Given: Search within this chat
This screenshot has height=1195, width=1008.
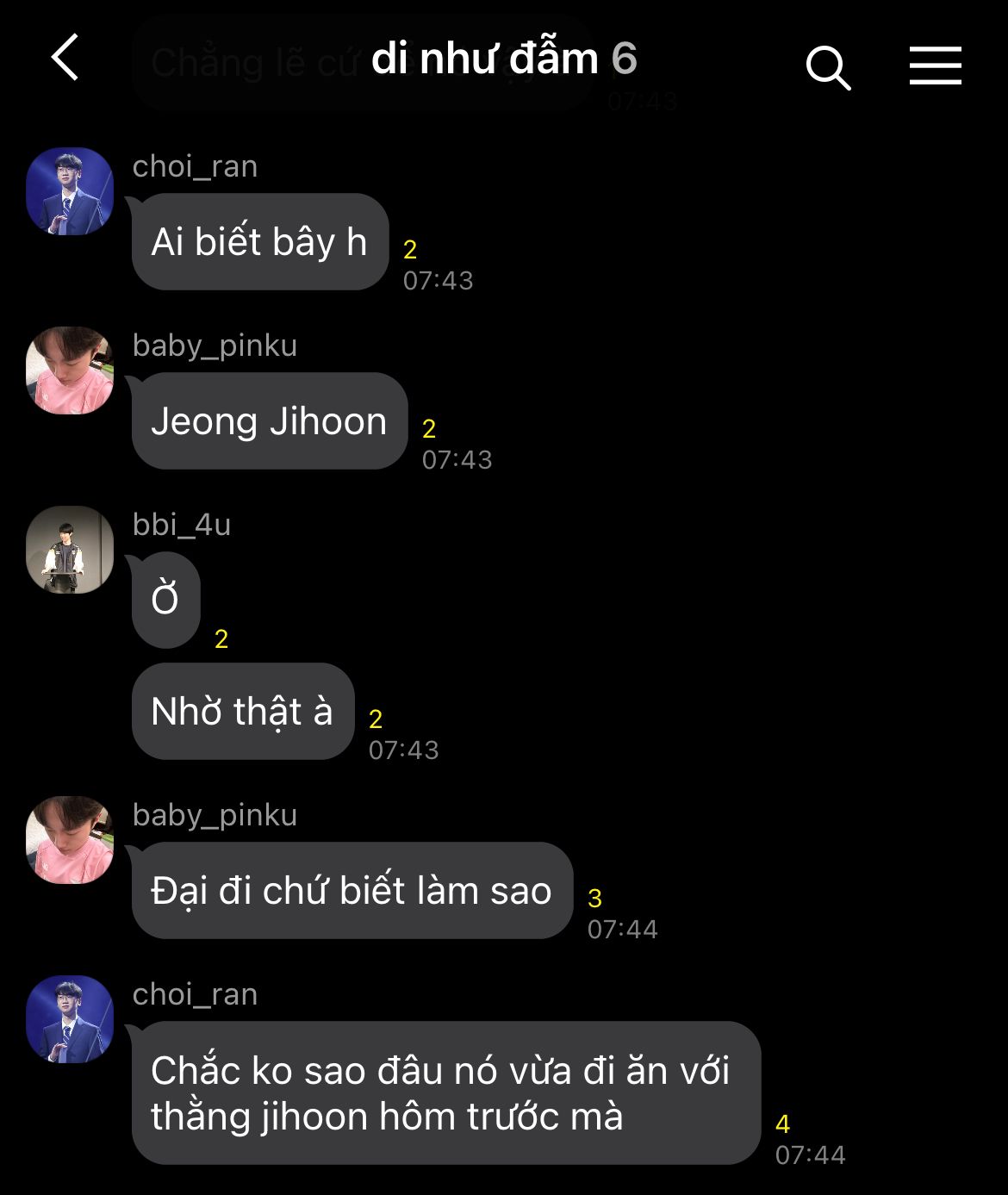Looking at the screenshot, I should click(827, 67).
